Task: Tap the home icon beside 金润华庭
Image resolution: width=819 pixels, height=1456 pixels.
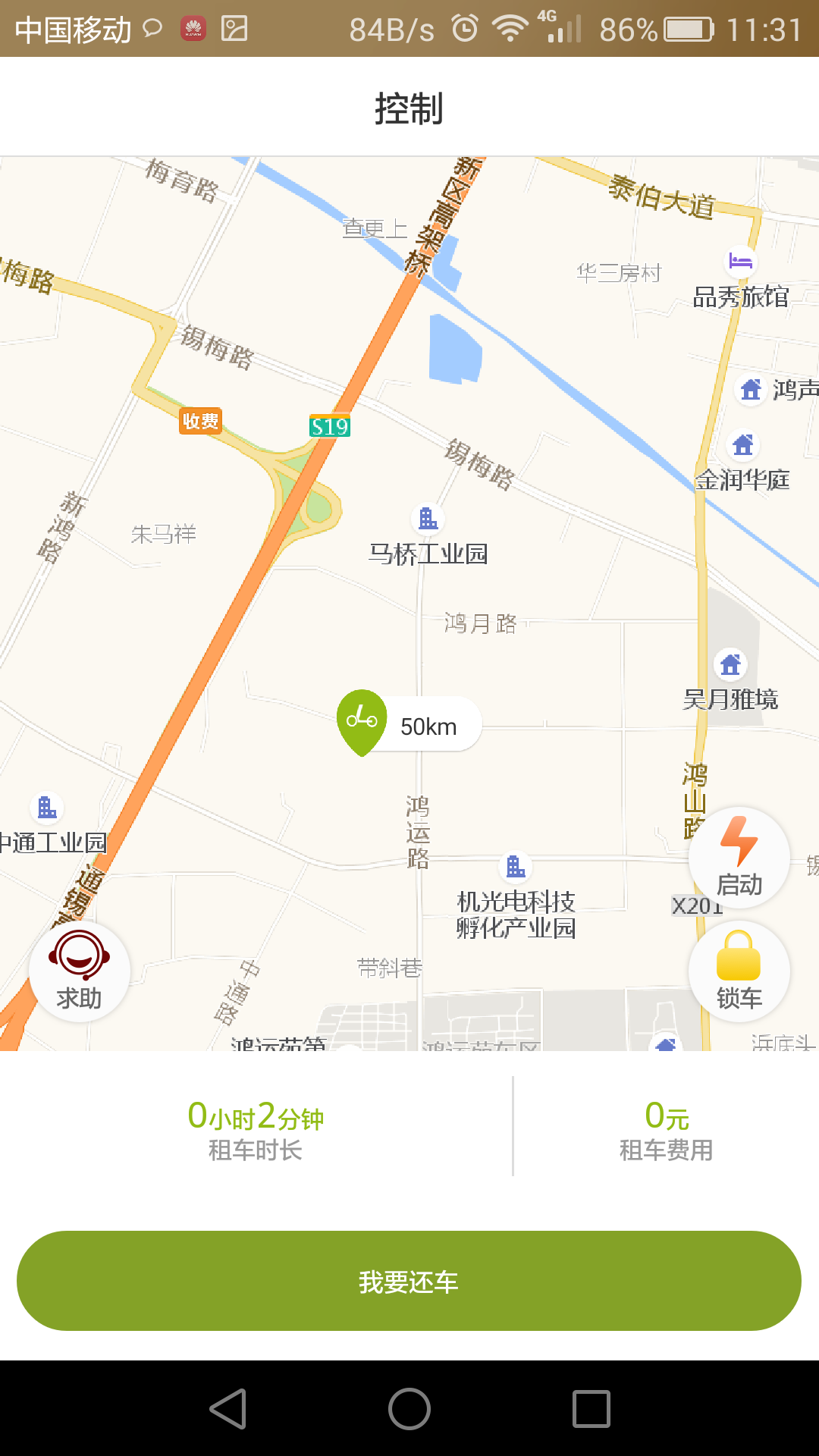Action: (743, 444)
